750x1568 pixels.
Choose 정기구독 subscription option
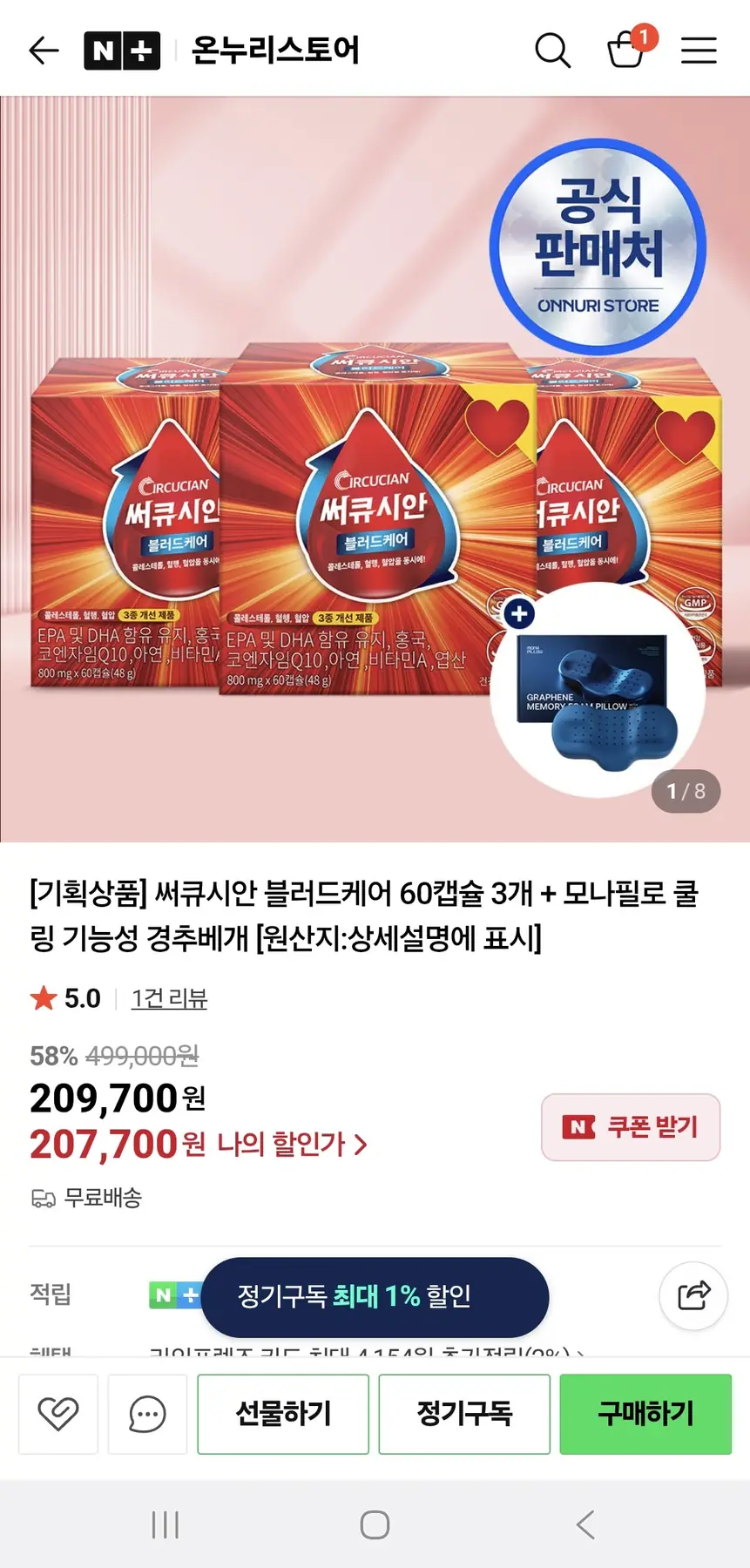click(x=464, y=1414)
